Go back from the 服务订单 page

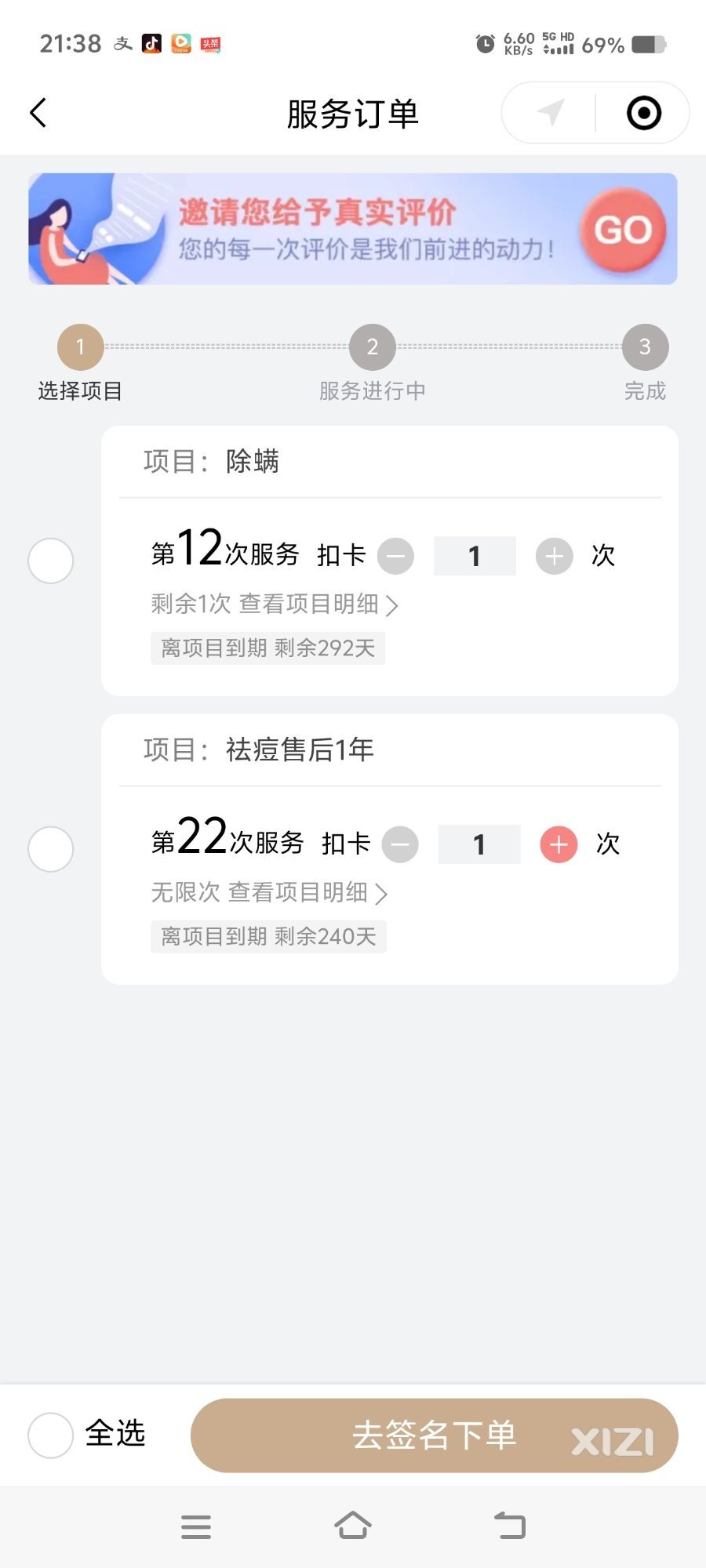pyautogui.click(x=38, y=113)
